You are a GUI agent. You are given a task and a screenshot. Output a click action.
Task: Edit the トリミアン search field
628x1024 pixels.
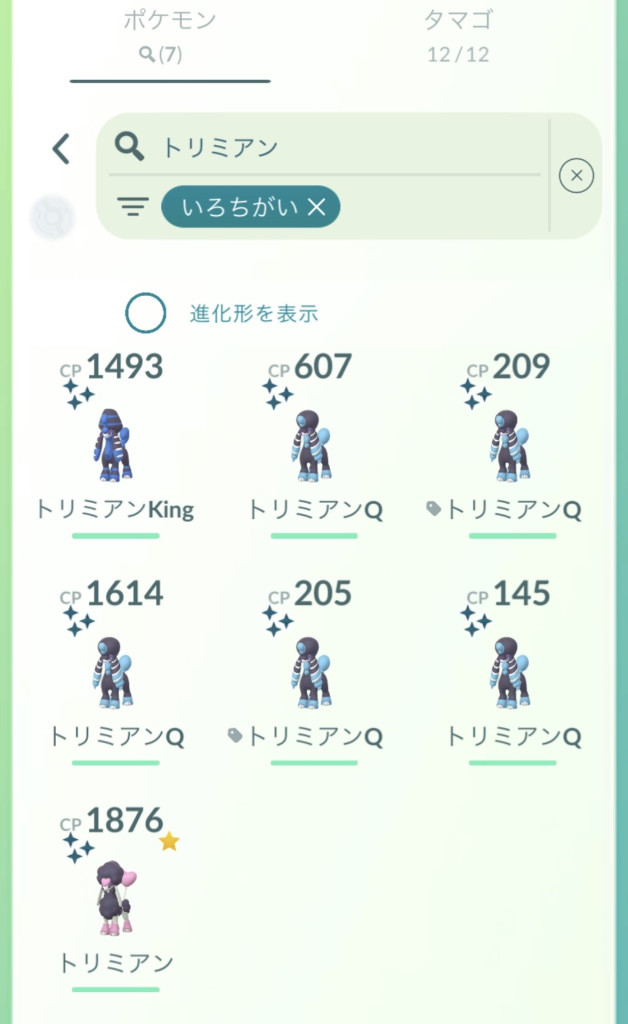(x=340, y=148)
